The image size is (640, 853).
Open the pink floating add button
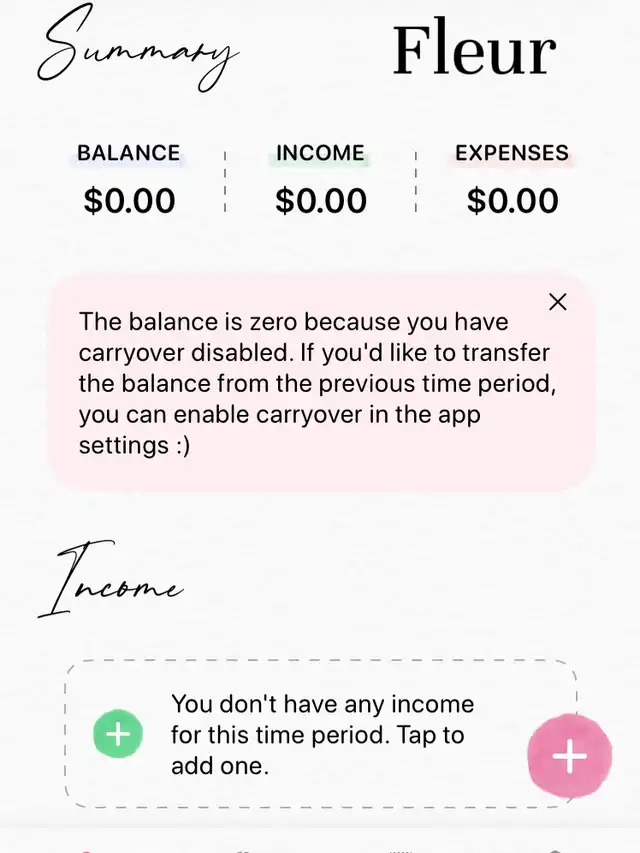pos(569,756)
